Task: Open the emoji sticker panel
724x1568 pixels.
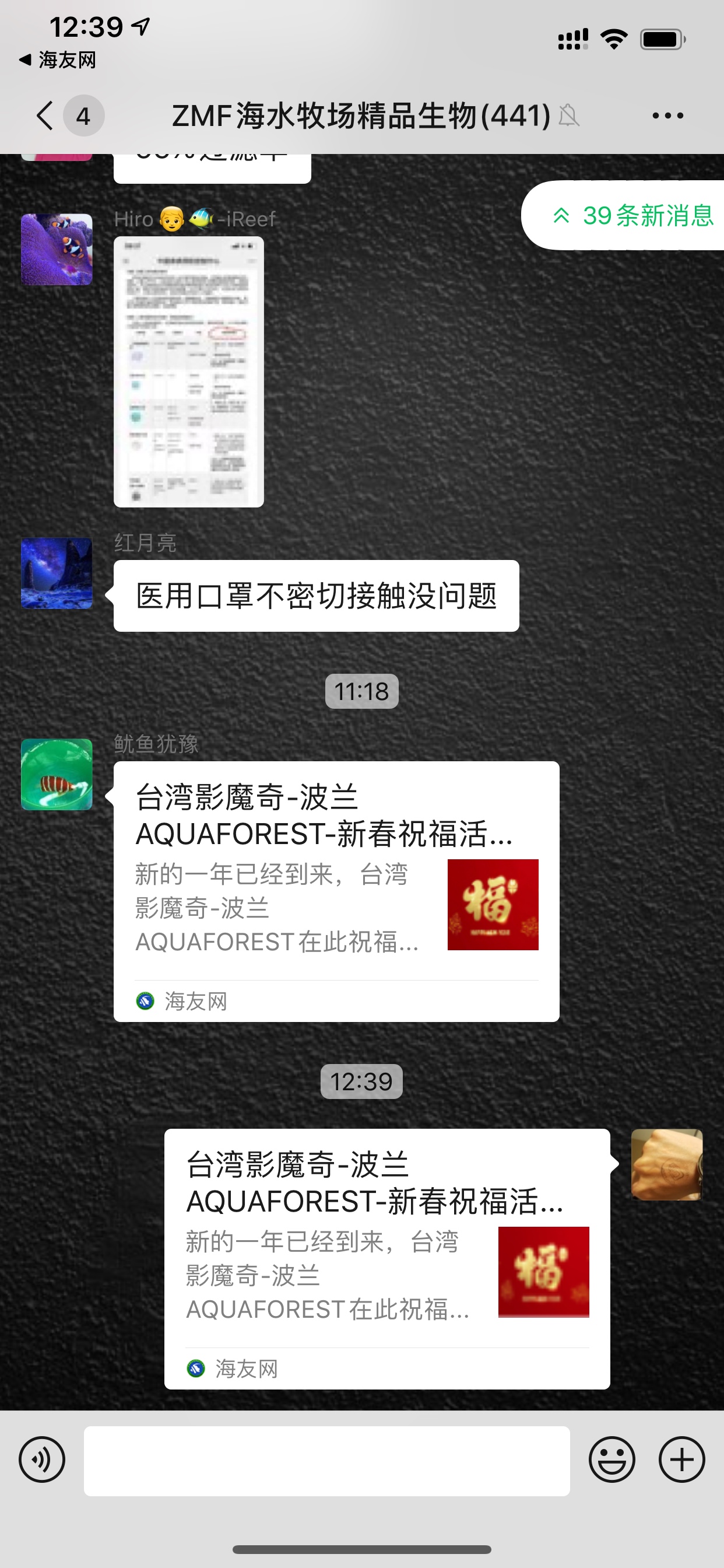Action: pyautogui.click(x=611, y=1459)
